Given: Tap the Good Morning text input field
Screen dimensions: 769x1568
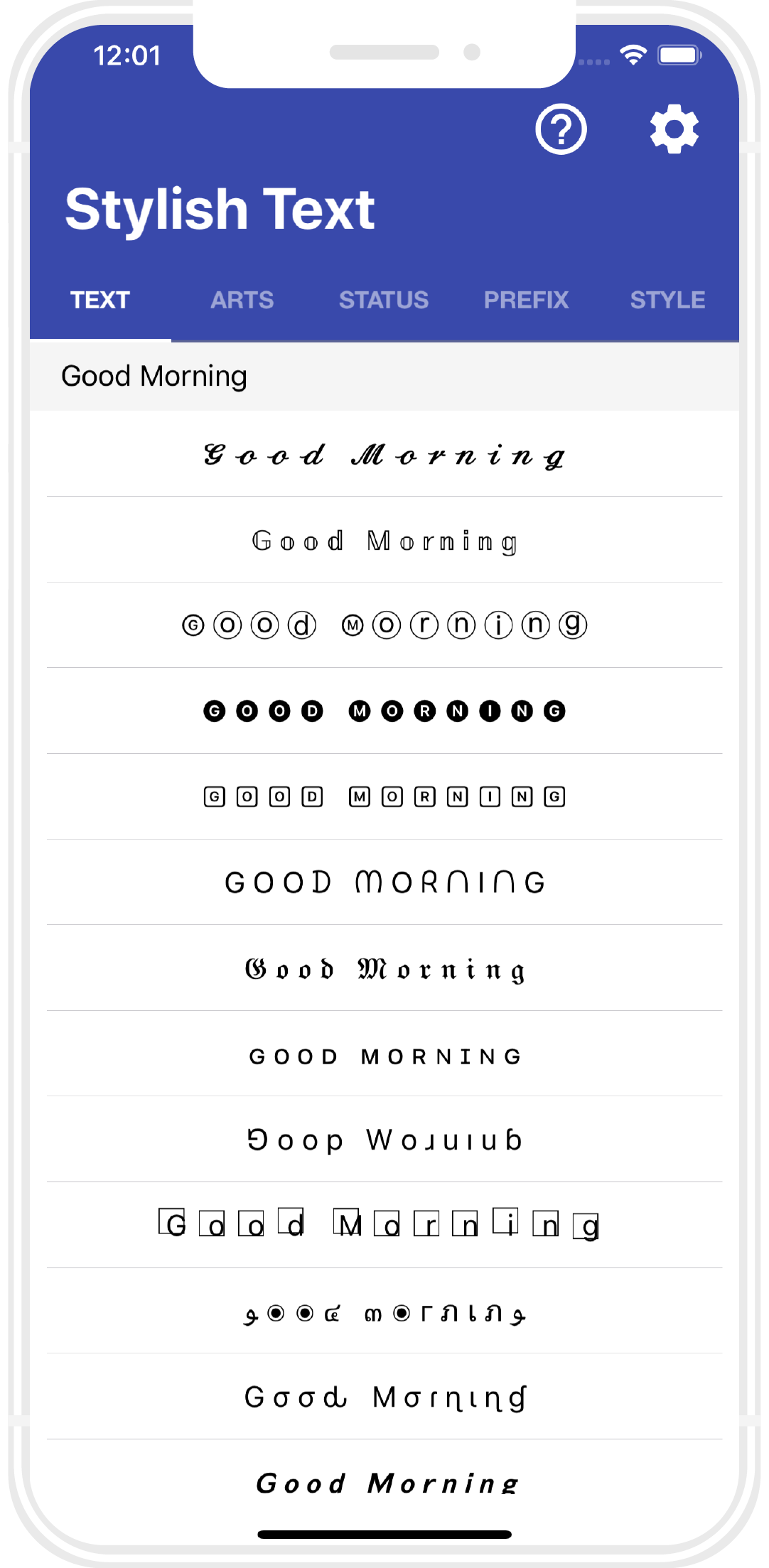Looking at the screenshot, I should click(x=384, y=376).
